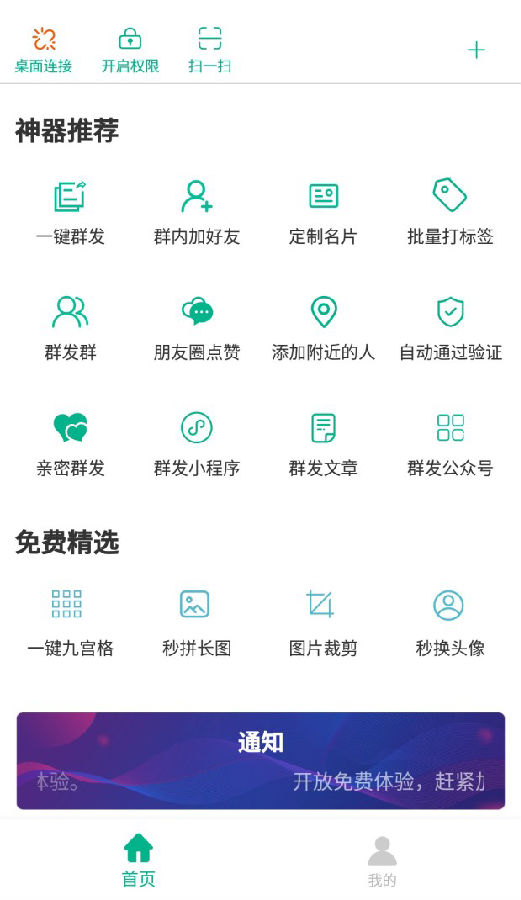This screenshot has height=900, width=521.
Task: Open 定制名片
Action: (323, 212)
